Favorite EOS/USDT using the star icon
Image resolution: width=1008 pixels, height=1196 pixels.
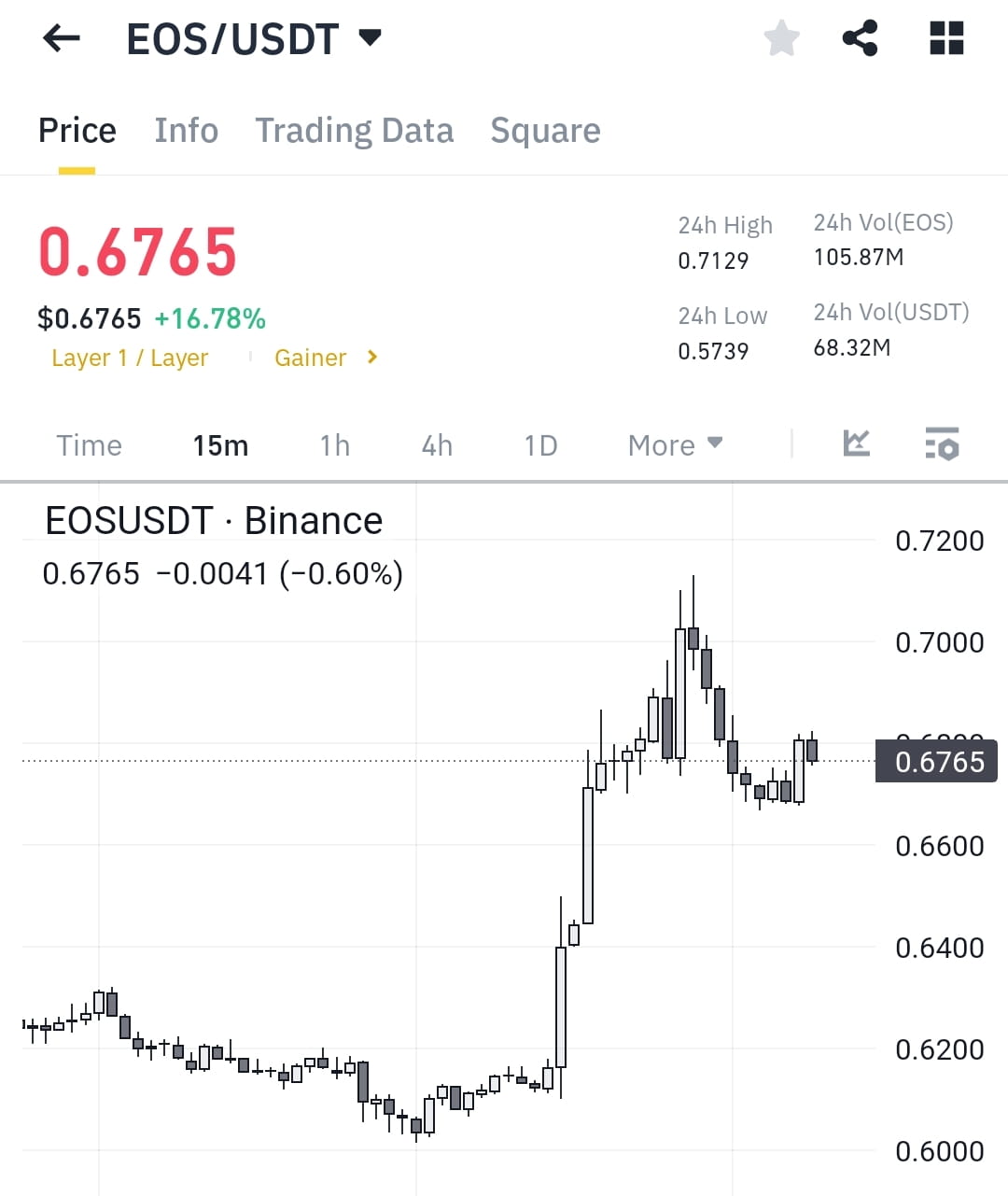[x=781, y=37]
